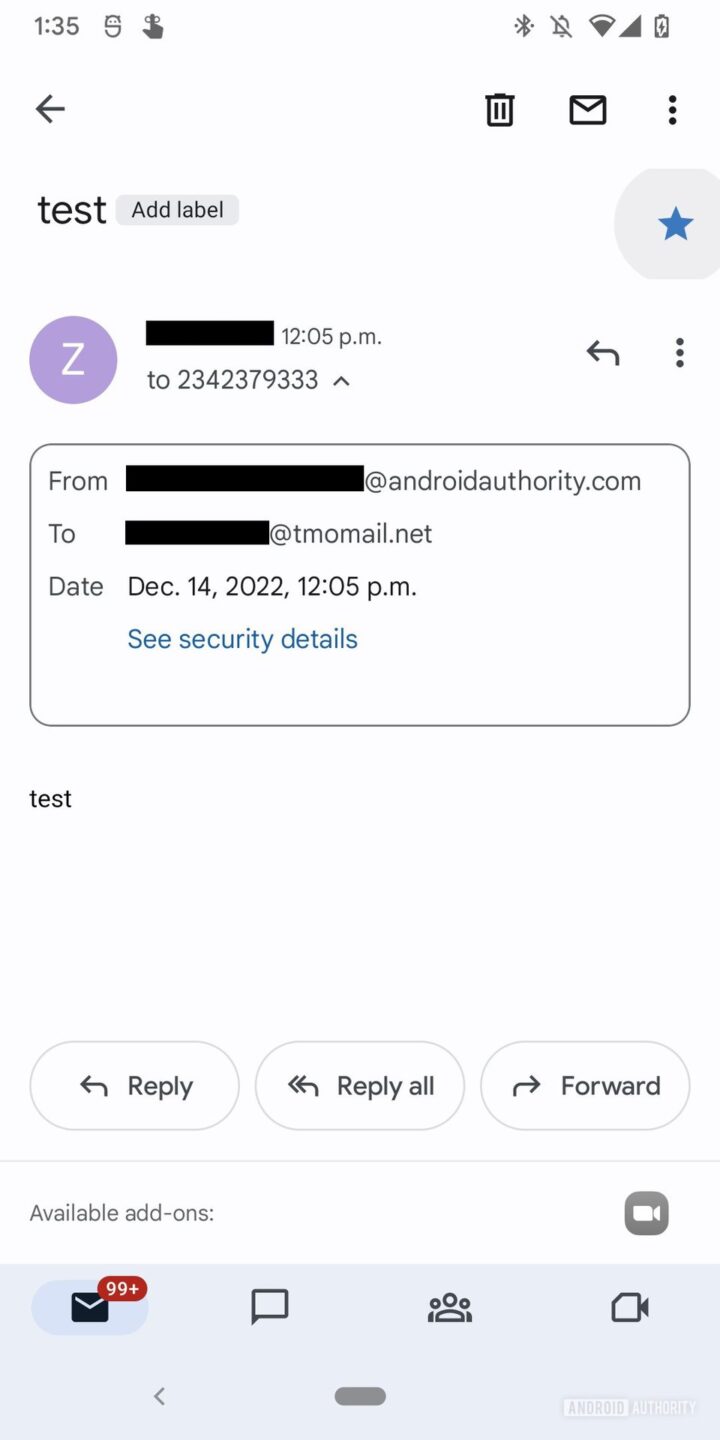Switch to the Spaces tab

click(450, 1307)
